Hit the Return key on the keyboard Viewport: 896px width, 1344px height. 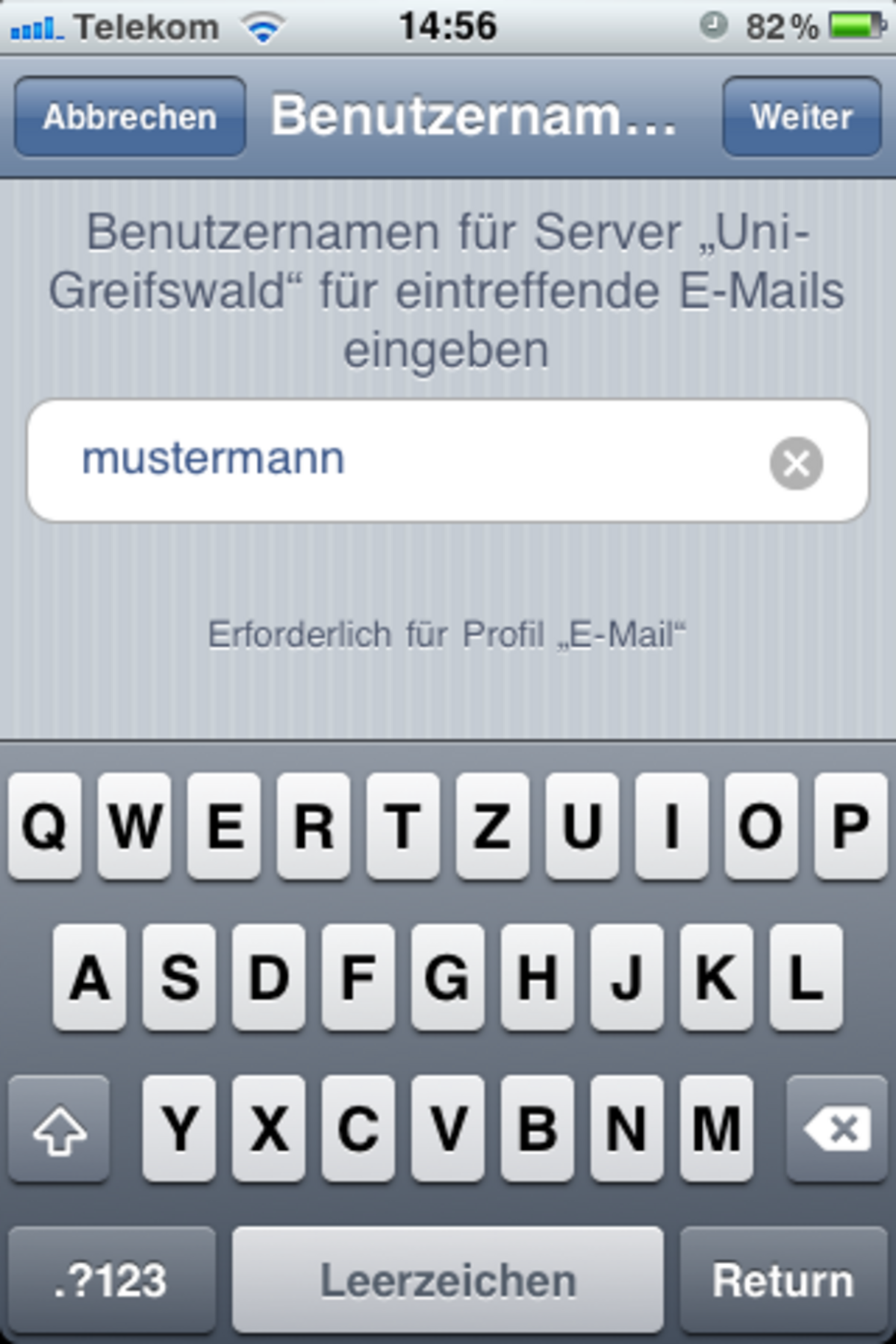coord(783,1281)
